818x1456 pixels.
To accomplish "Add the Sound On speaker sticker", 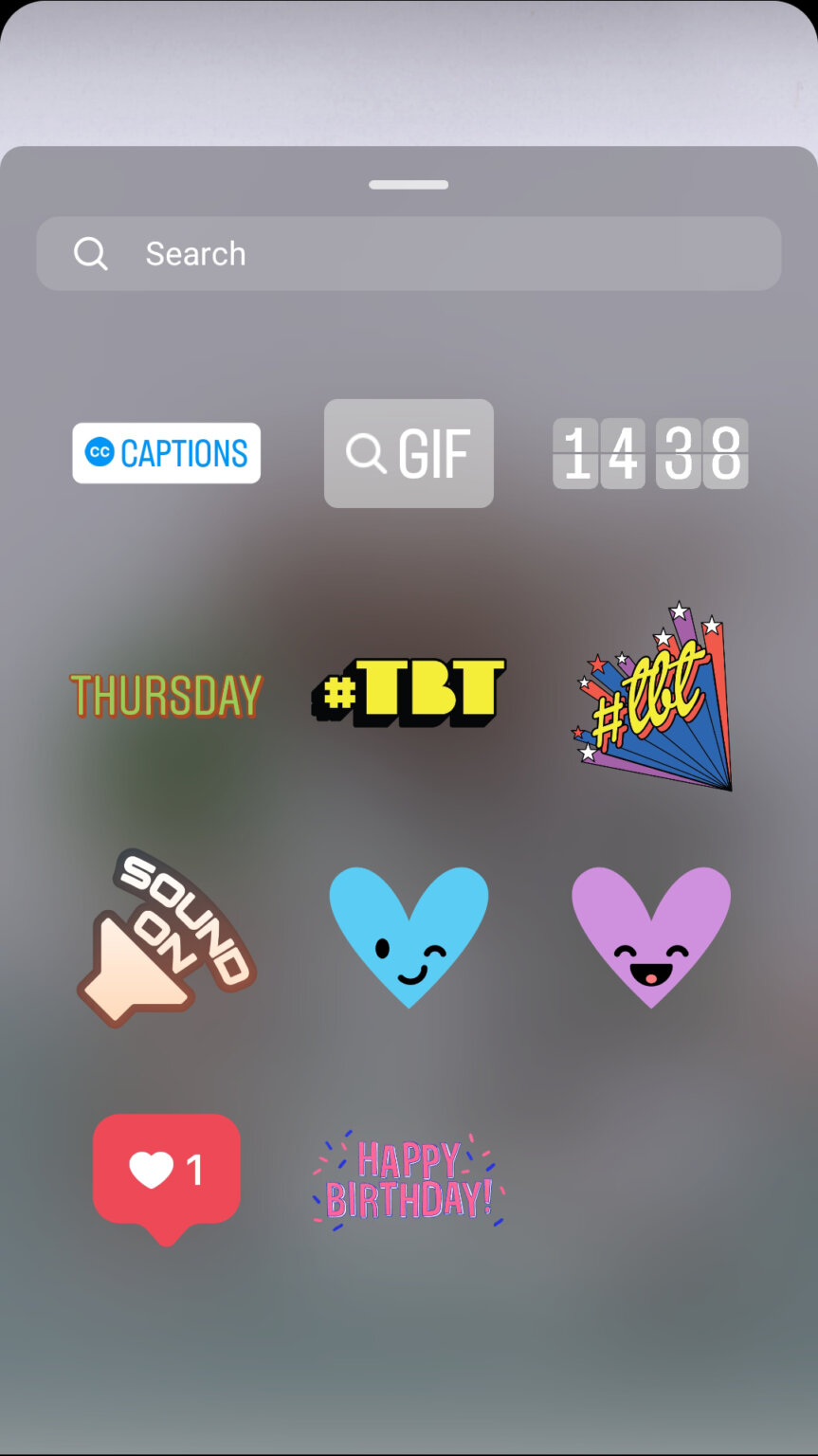I will [167, 938].
